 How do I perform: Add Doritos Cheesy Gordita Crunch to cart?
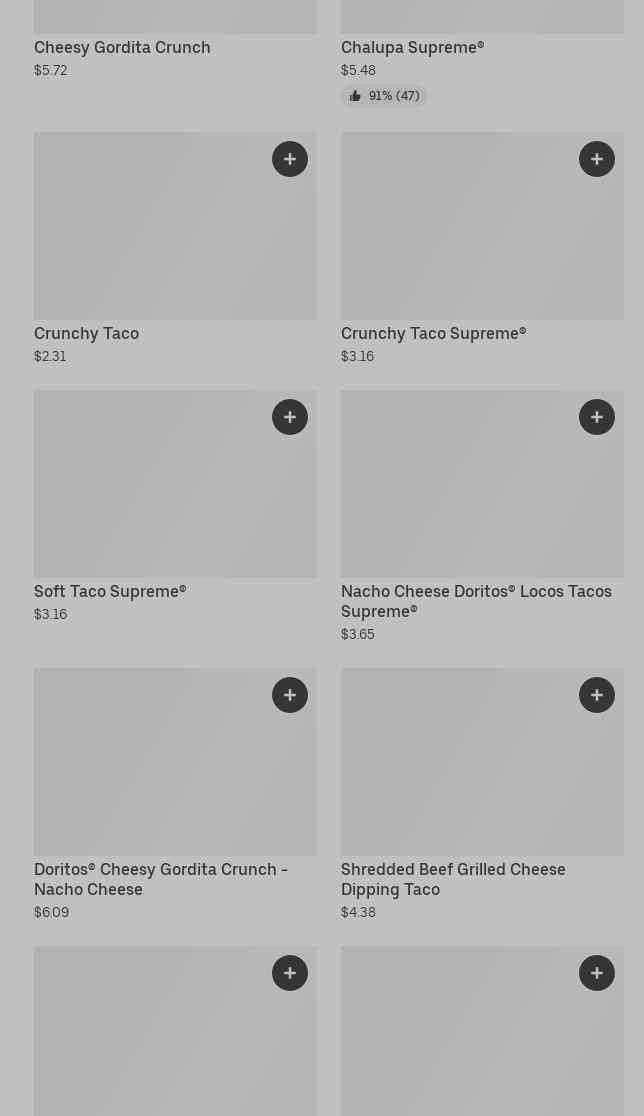[x=290, y=695]
